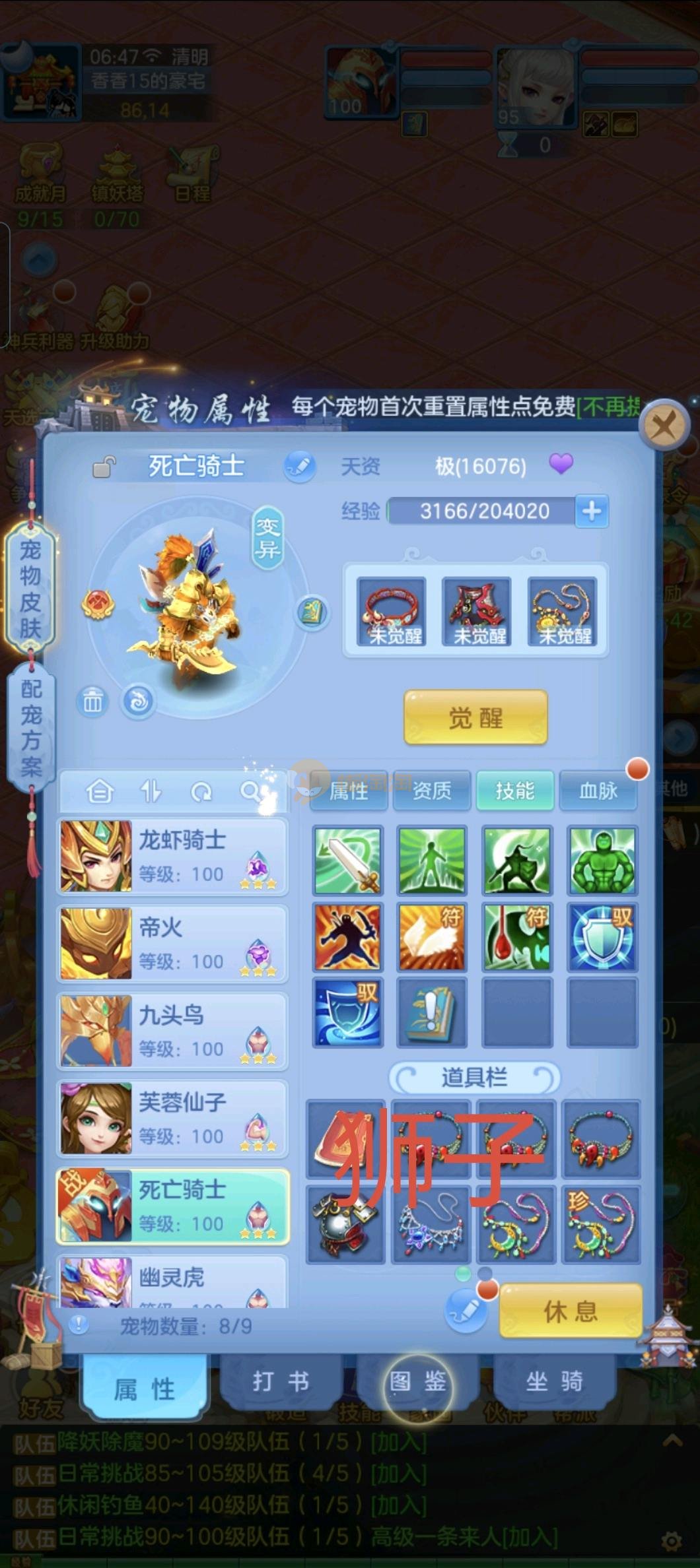Select 龙虾骑士 in the pet list
Screen dimensions: 700x1568
point(172,857)
